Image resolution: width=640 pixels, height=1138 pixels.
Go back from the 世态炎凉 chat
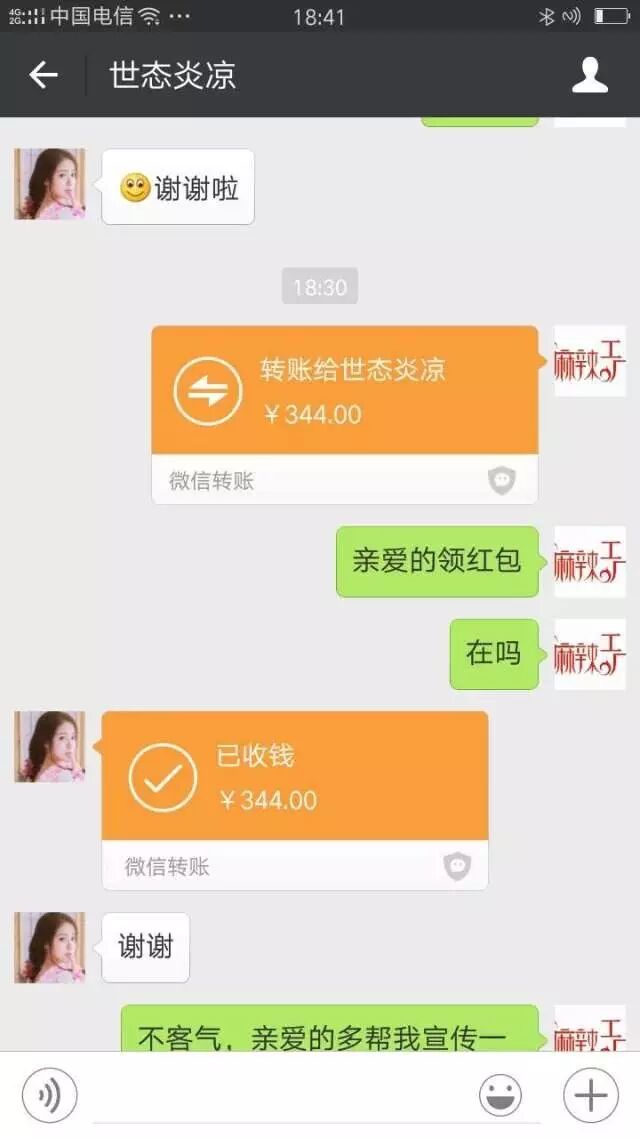43,75
